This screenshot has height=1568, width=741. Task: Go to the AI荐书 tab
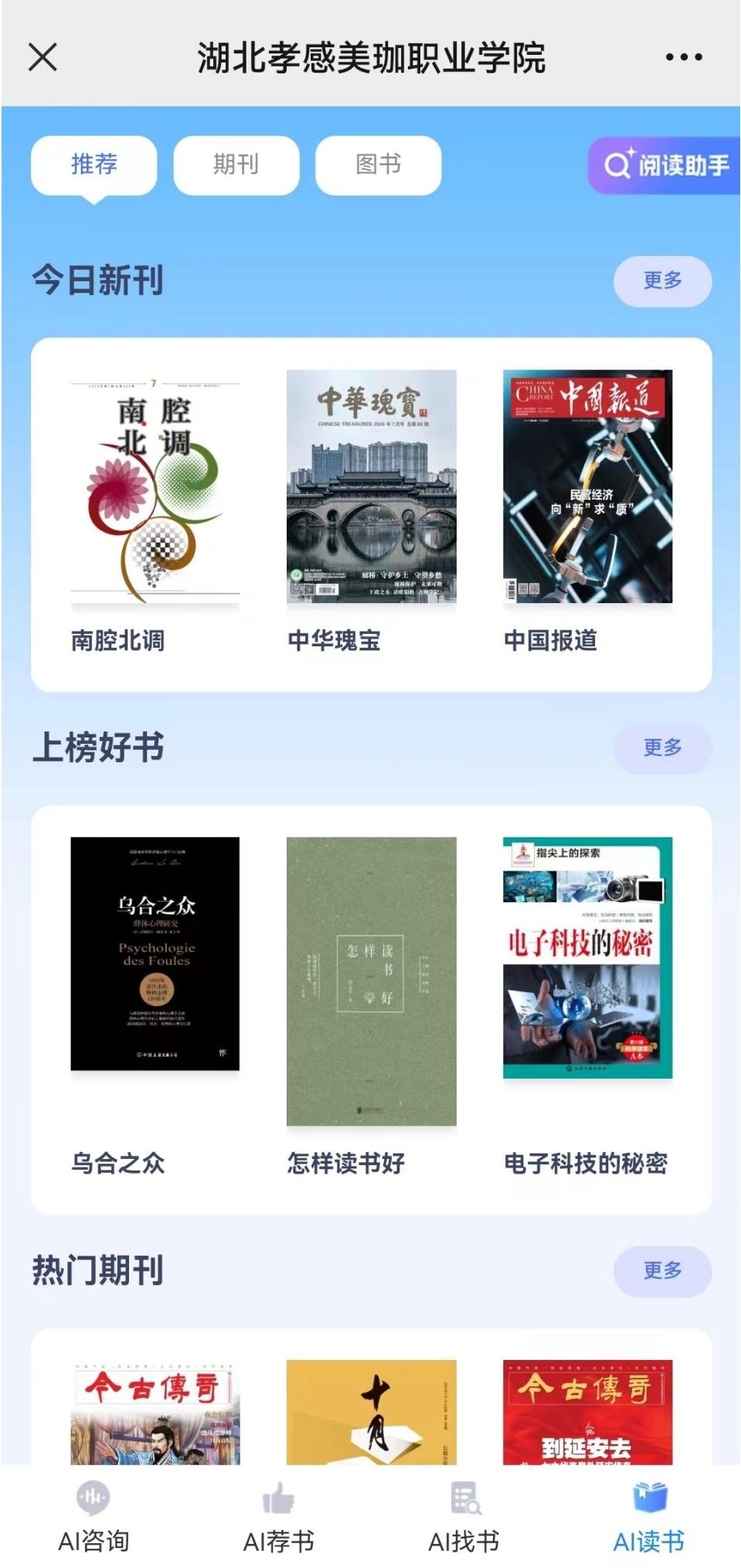tap(278, 1515)
